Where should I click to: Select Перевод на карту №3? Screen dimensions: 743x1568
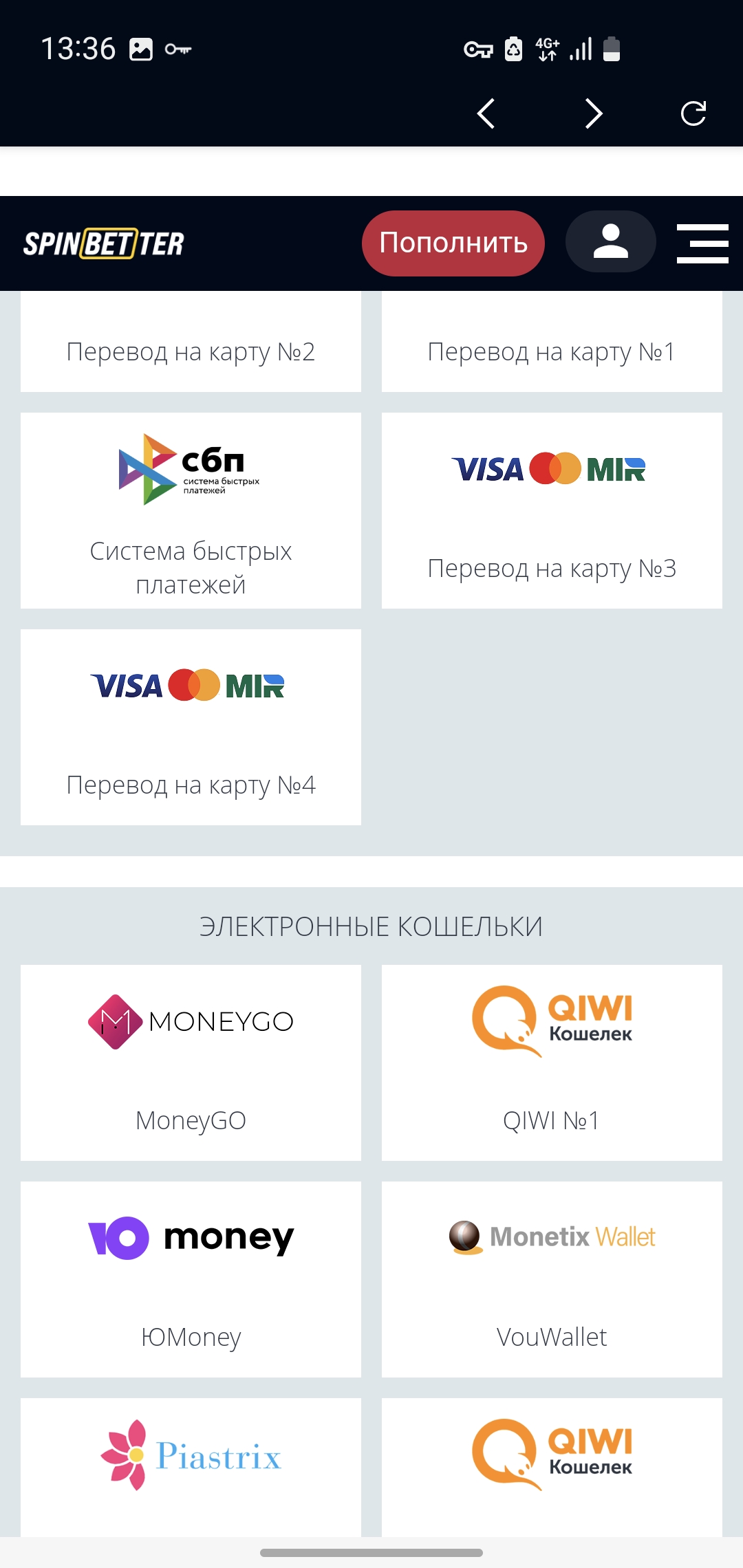pyautogui.click(x=552, y=510)
